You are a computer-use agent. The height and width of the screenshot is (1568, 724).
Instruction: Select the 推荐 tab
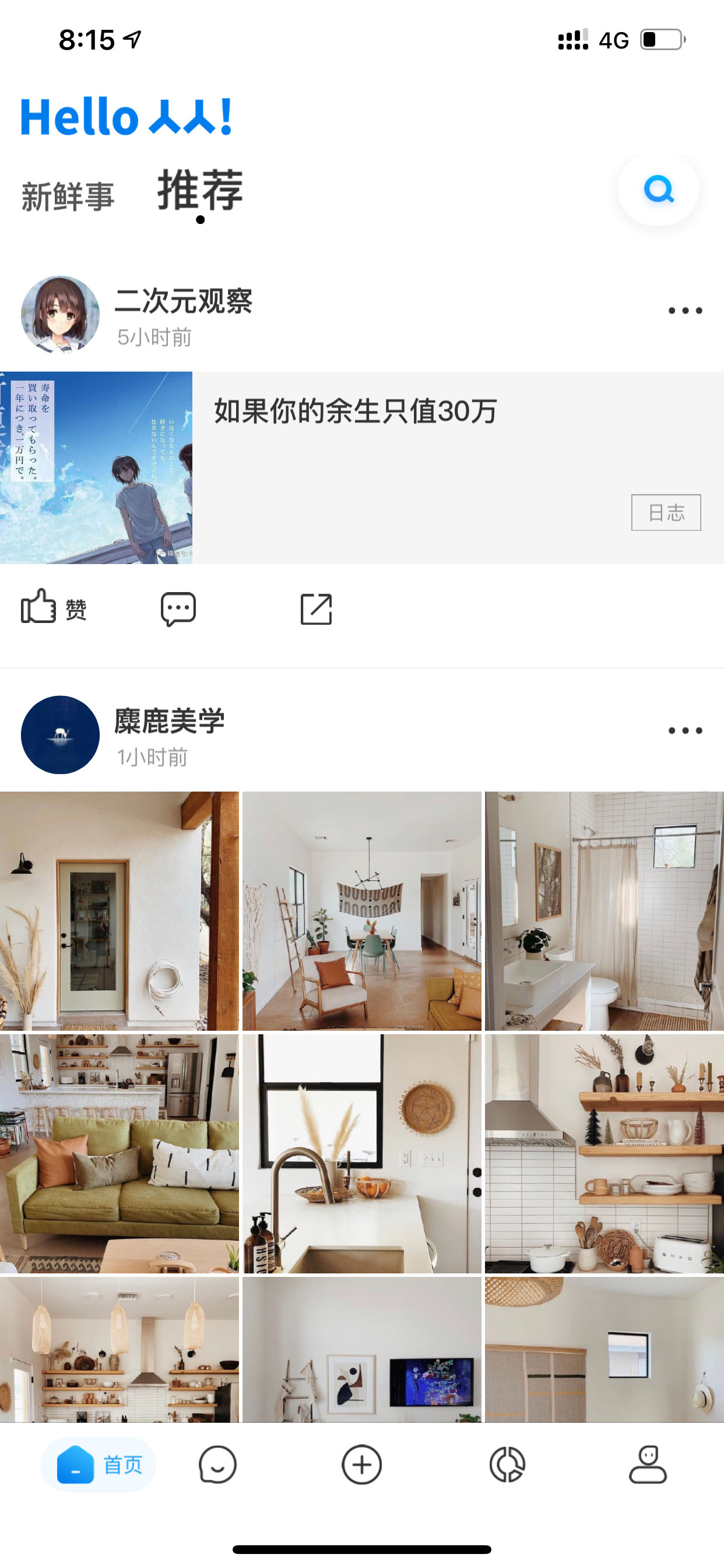tap(200, 191)
